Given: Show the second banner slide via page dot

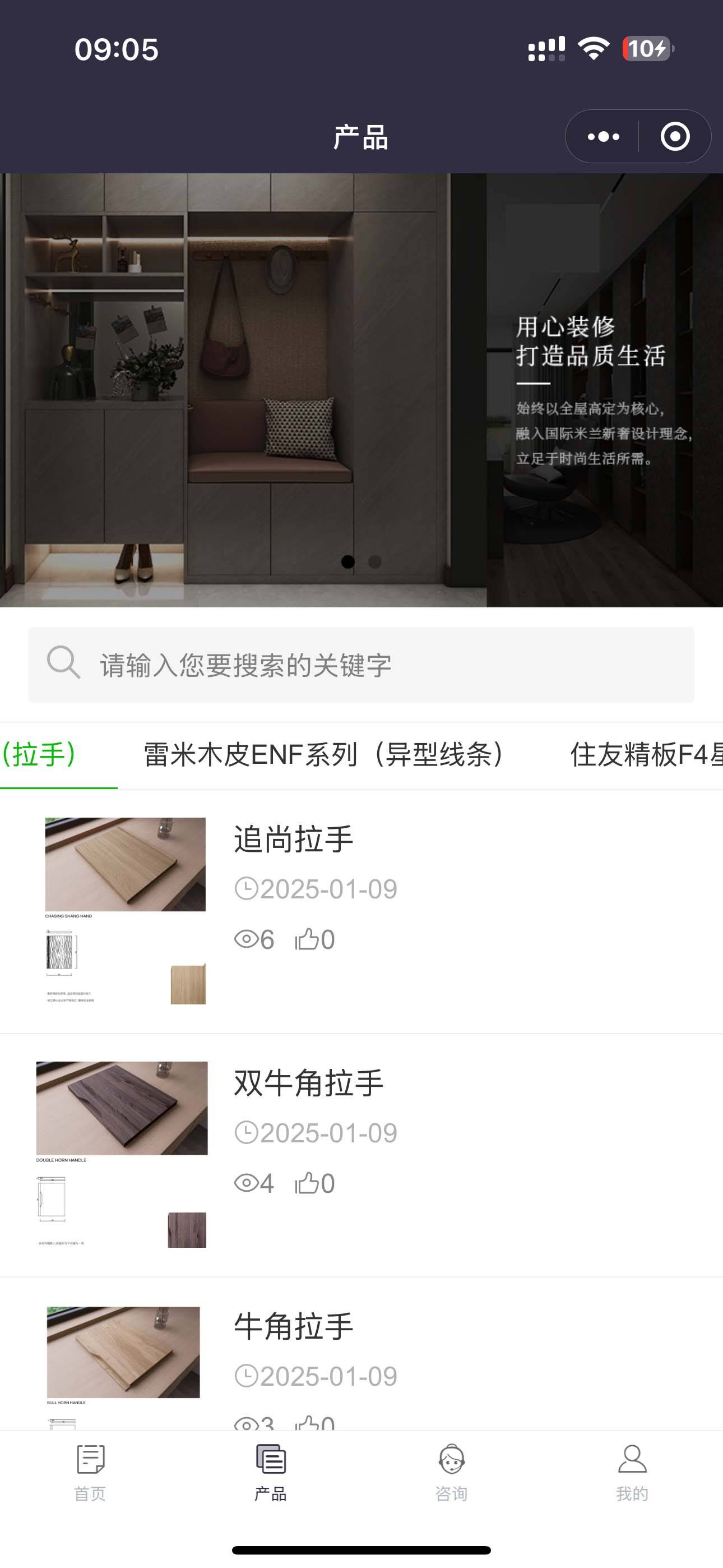Looking at the screenshot, I should point(375,561).
